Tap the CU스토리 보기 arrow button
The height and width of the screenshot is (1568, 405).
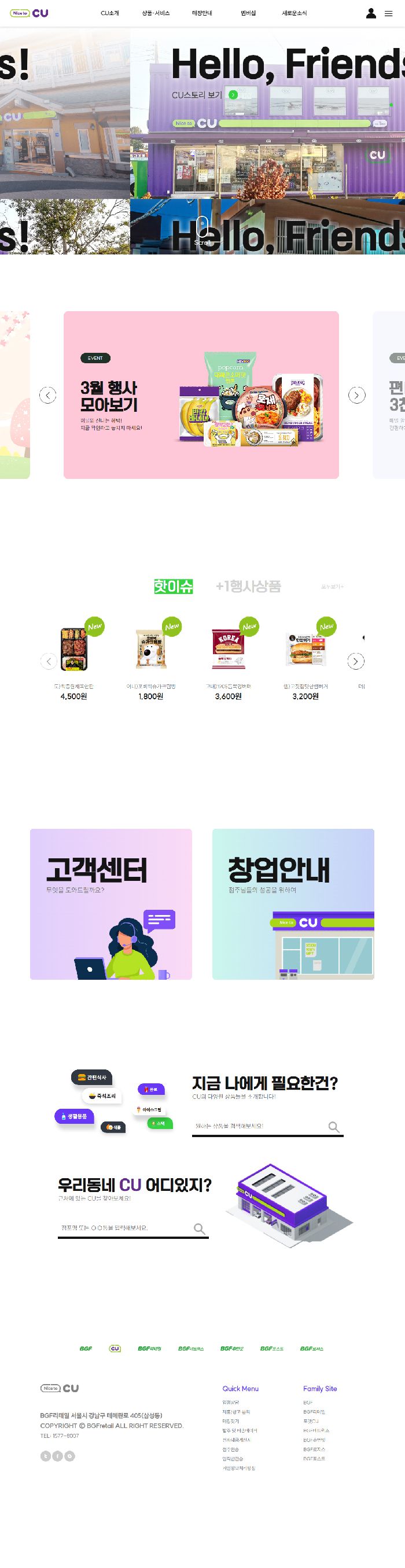click(x=233, y=95)
